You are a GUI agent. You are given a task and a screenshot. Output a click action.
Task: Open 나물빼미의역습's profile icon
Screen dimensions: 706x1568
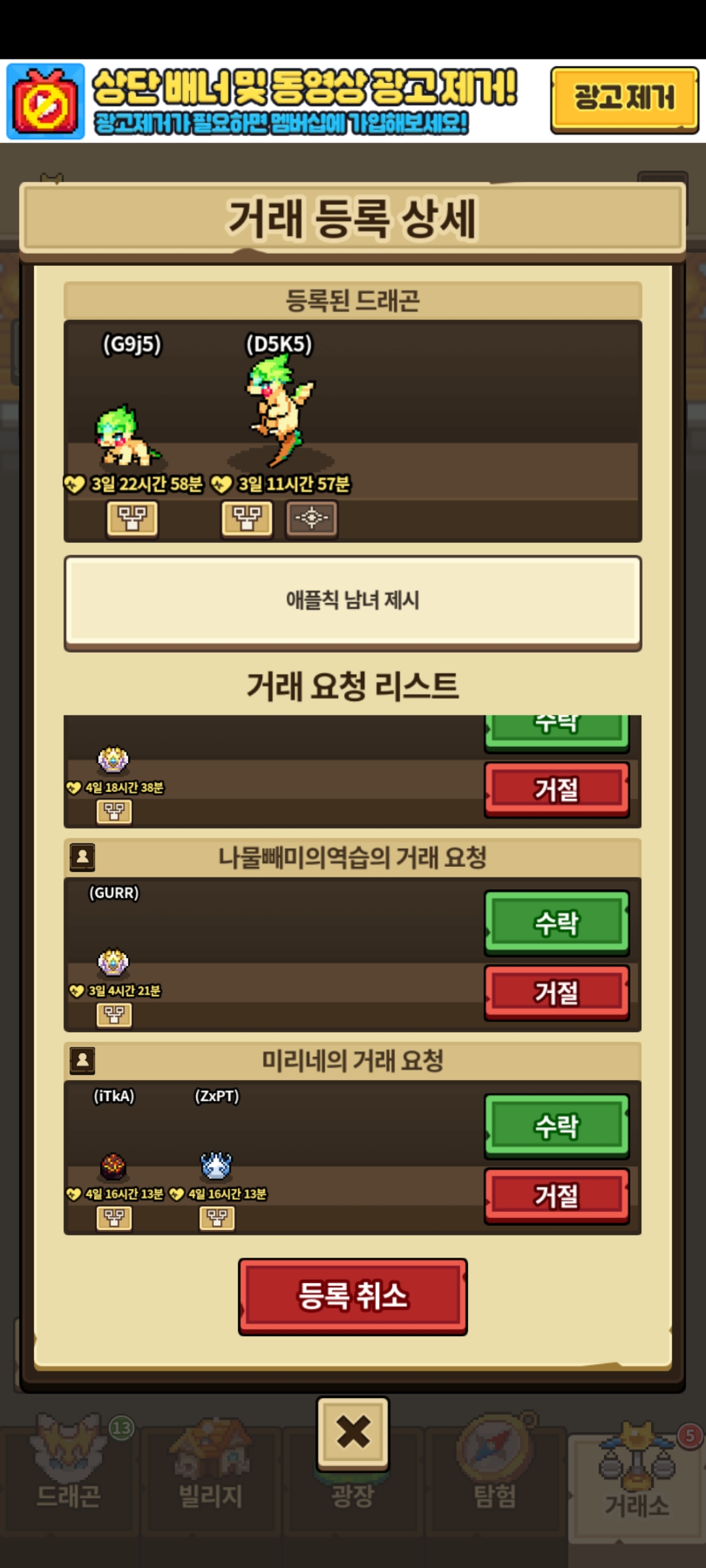click(82, 857)
